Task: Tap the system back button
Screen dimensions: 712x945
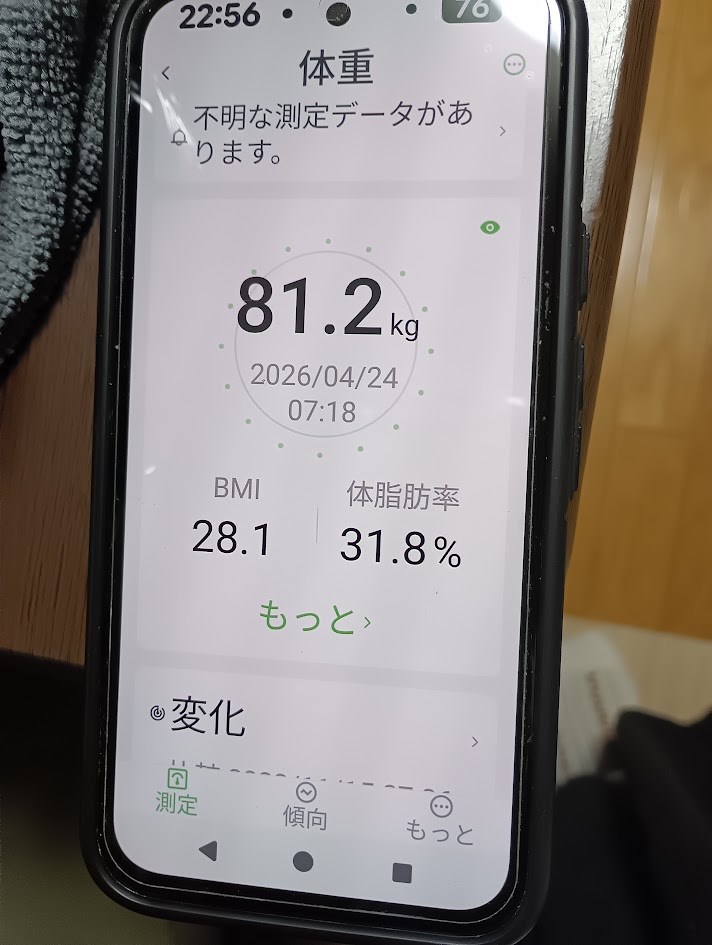Action: [208, 852]
